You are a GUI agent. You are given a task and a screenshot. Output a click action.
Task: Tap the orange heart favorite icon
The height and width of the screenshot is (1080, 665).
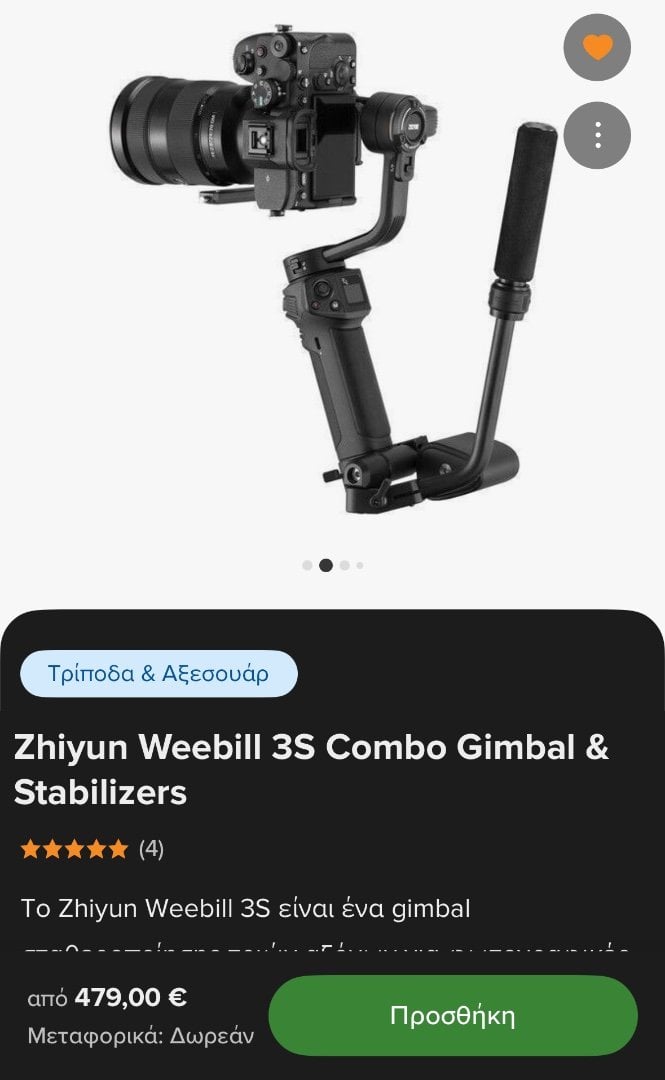tap(597, 47)
